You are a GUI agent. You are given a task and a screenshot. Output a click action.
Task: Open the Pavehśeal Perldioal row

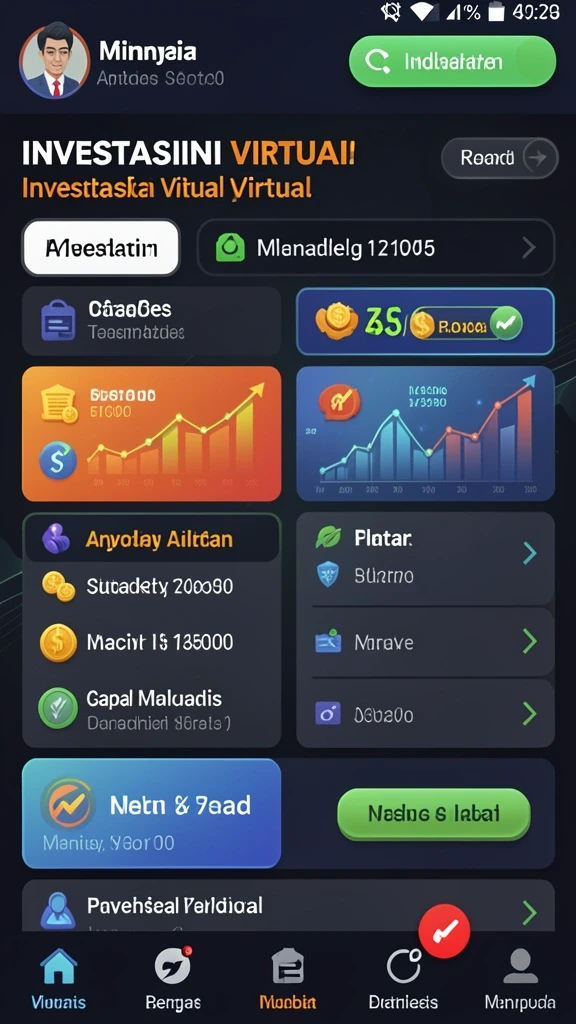pos(288,908)
